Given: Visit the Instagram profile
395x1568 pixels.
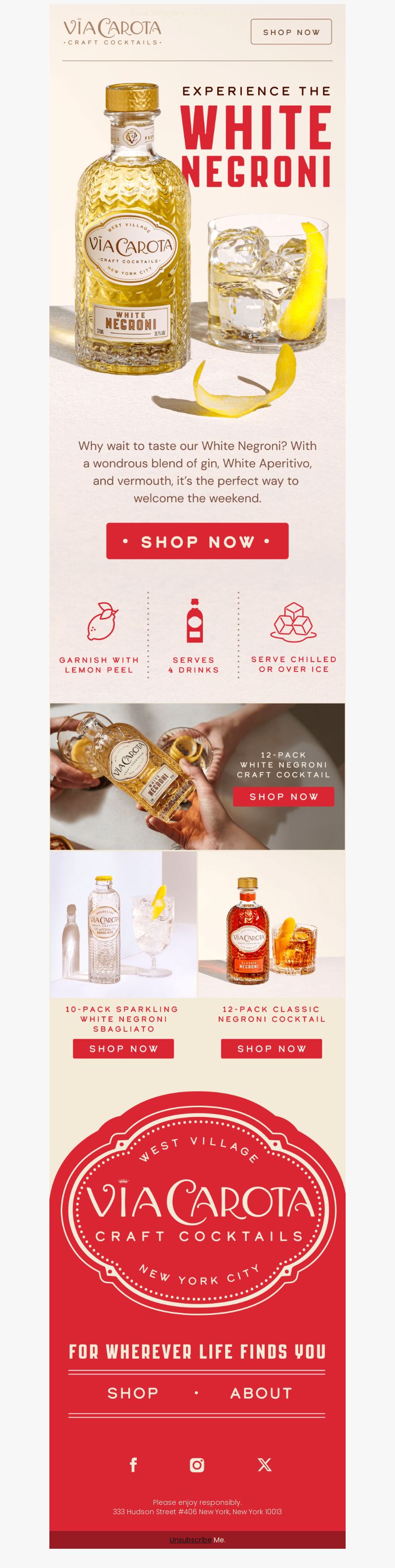Looking at the screenshot, I should [197, 1464].
